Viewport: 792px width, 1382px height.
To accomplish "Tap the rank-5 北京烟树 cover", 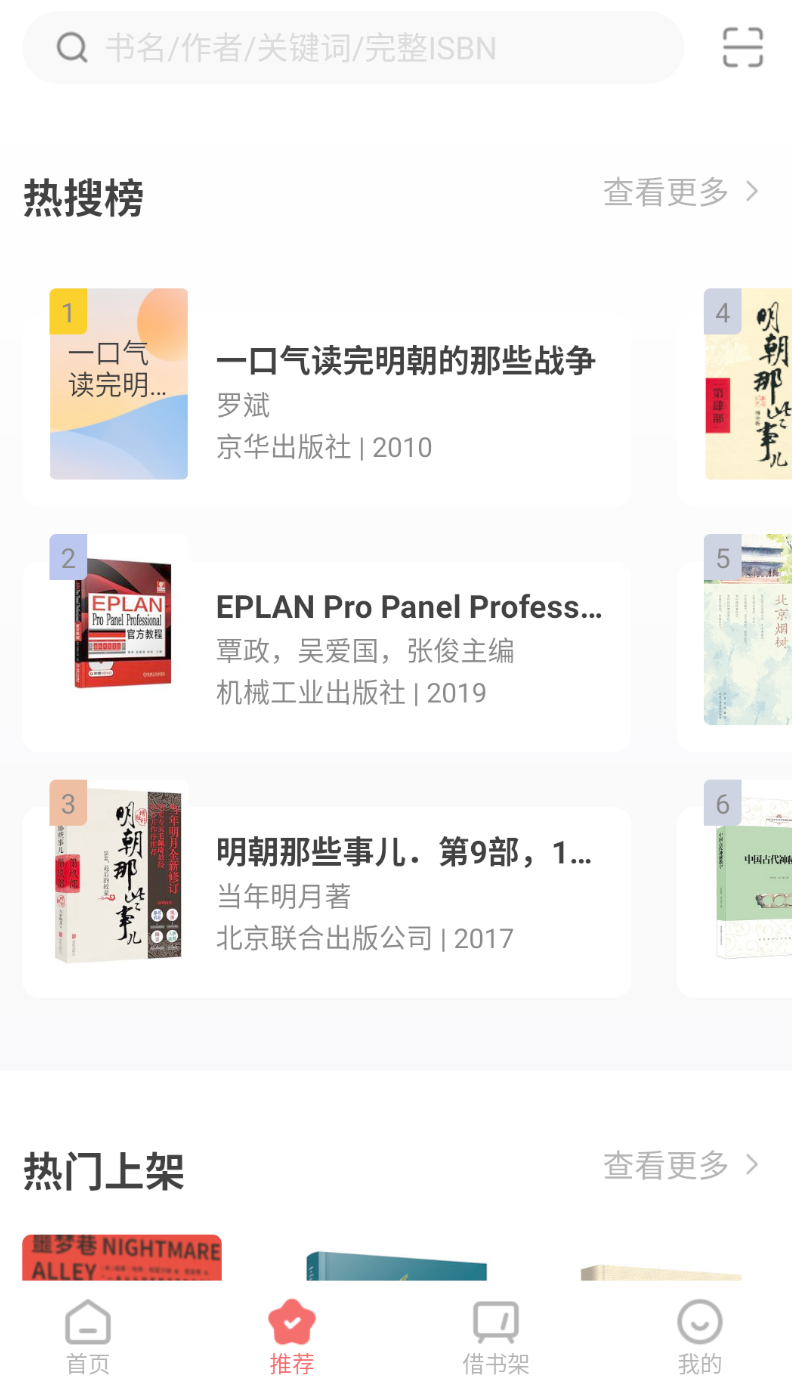I will click(748, 630).
